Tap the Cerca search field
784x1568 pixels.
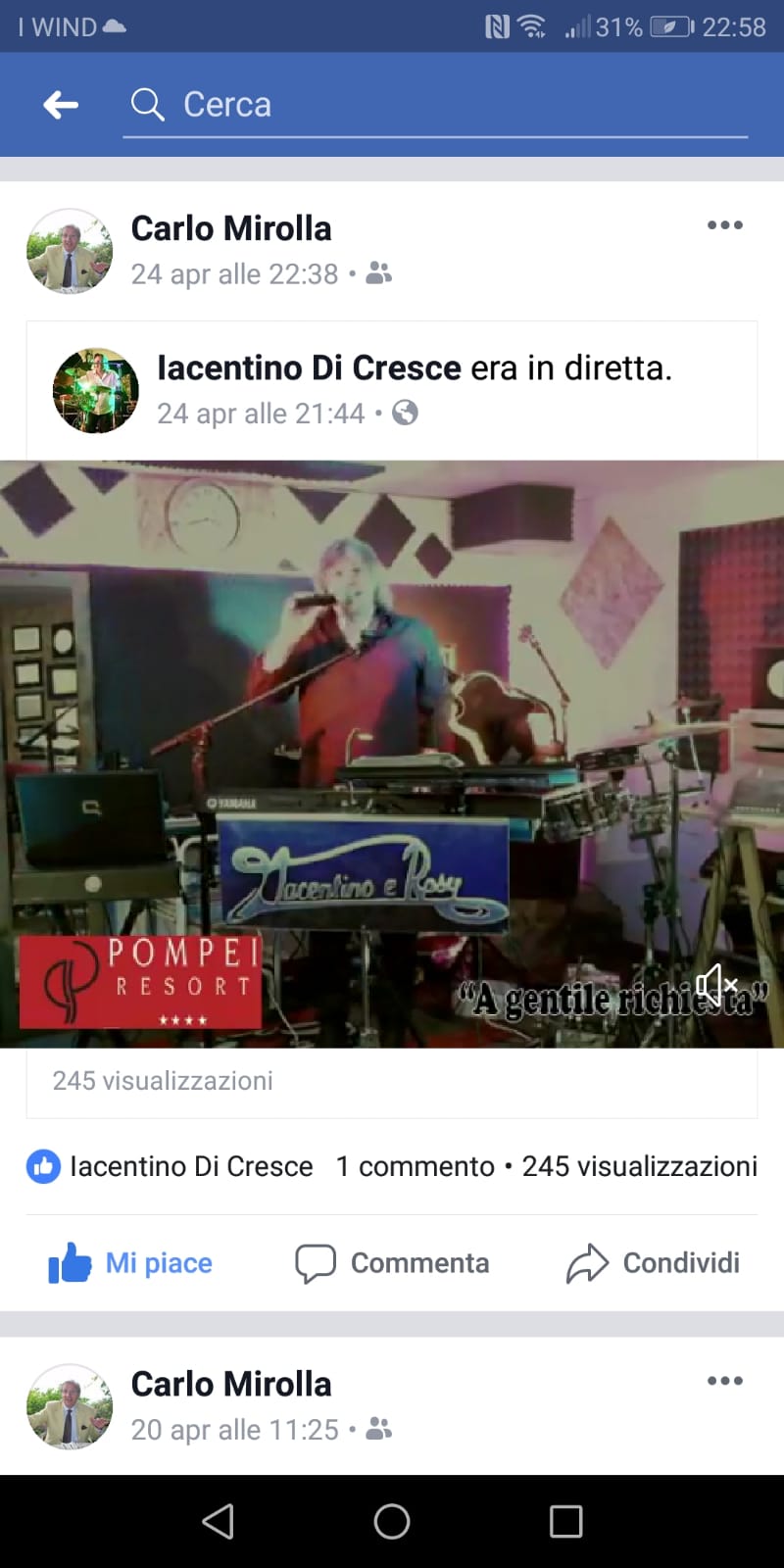click(435, 105)
